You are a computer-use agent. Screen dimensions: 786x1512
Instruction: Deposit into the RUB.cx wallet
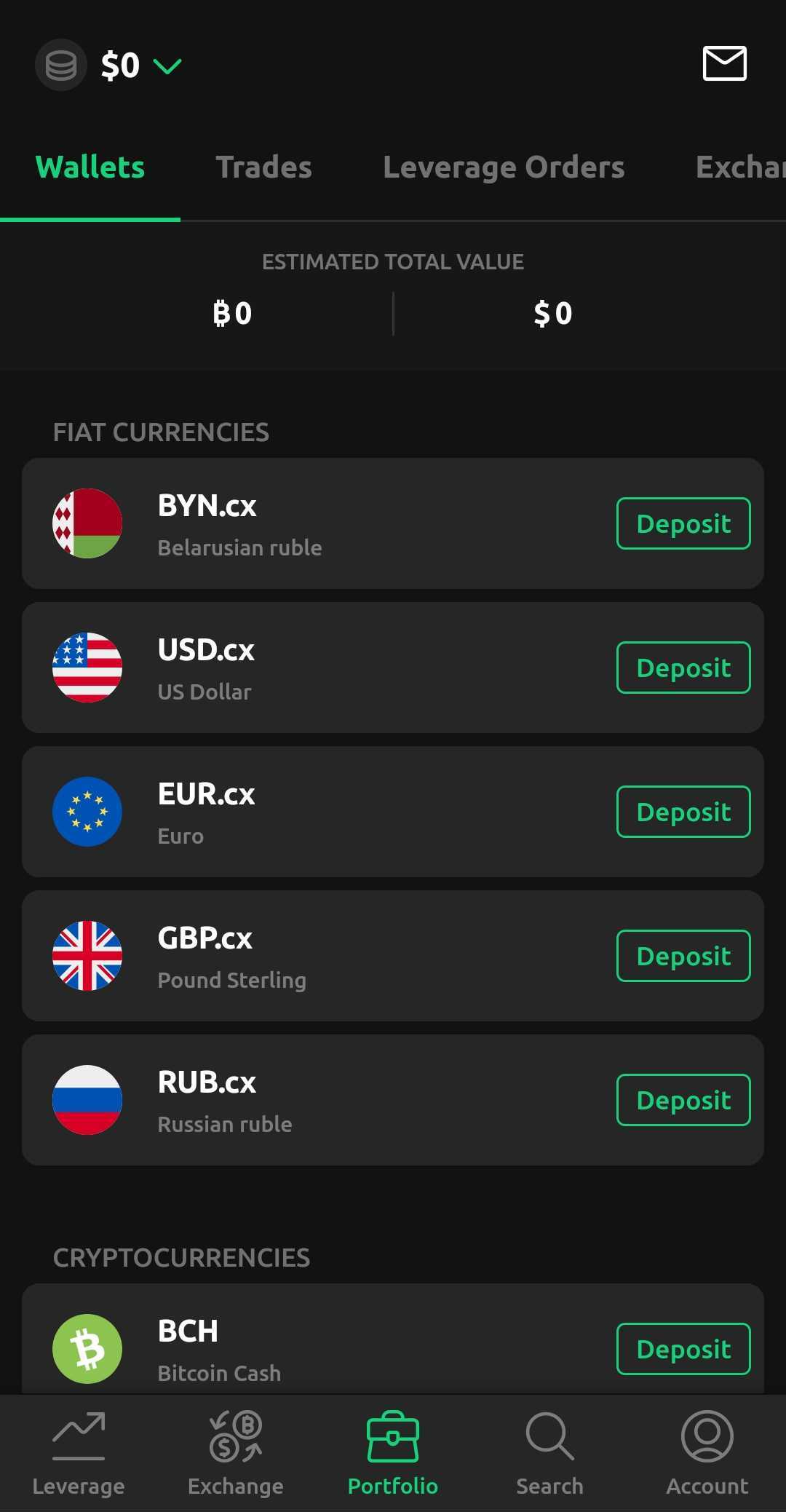(x=683, y=1100)
